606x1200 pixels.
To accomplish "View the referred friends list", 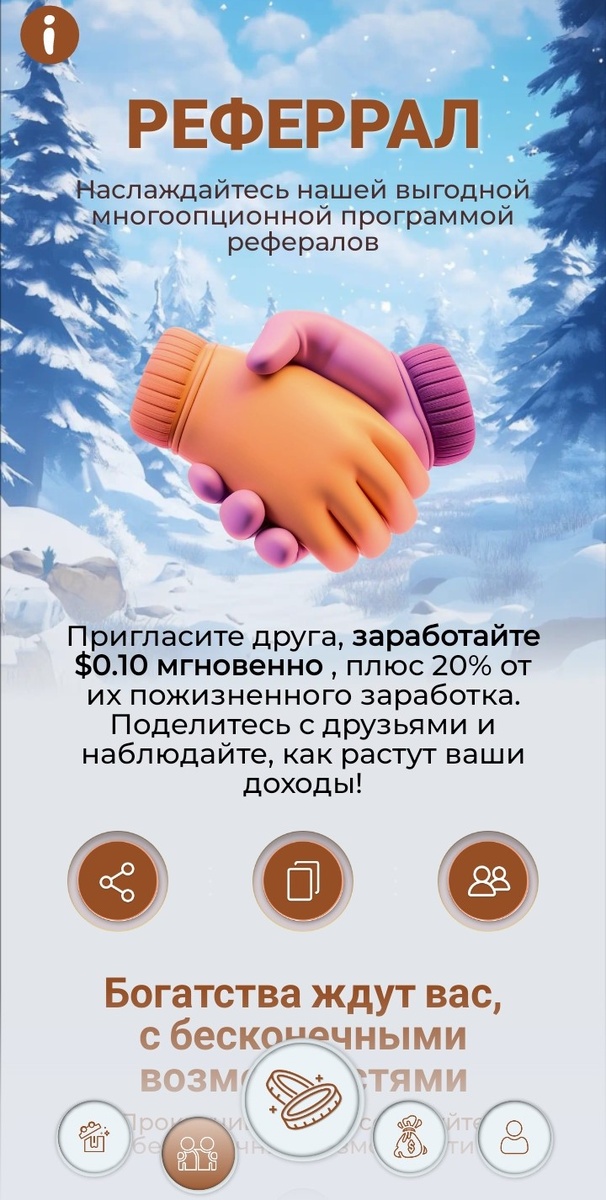I will pos(489,881).
